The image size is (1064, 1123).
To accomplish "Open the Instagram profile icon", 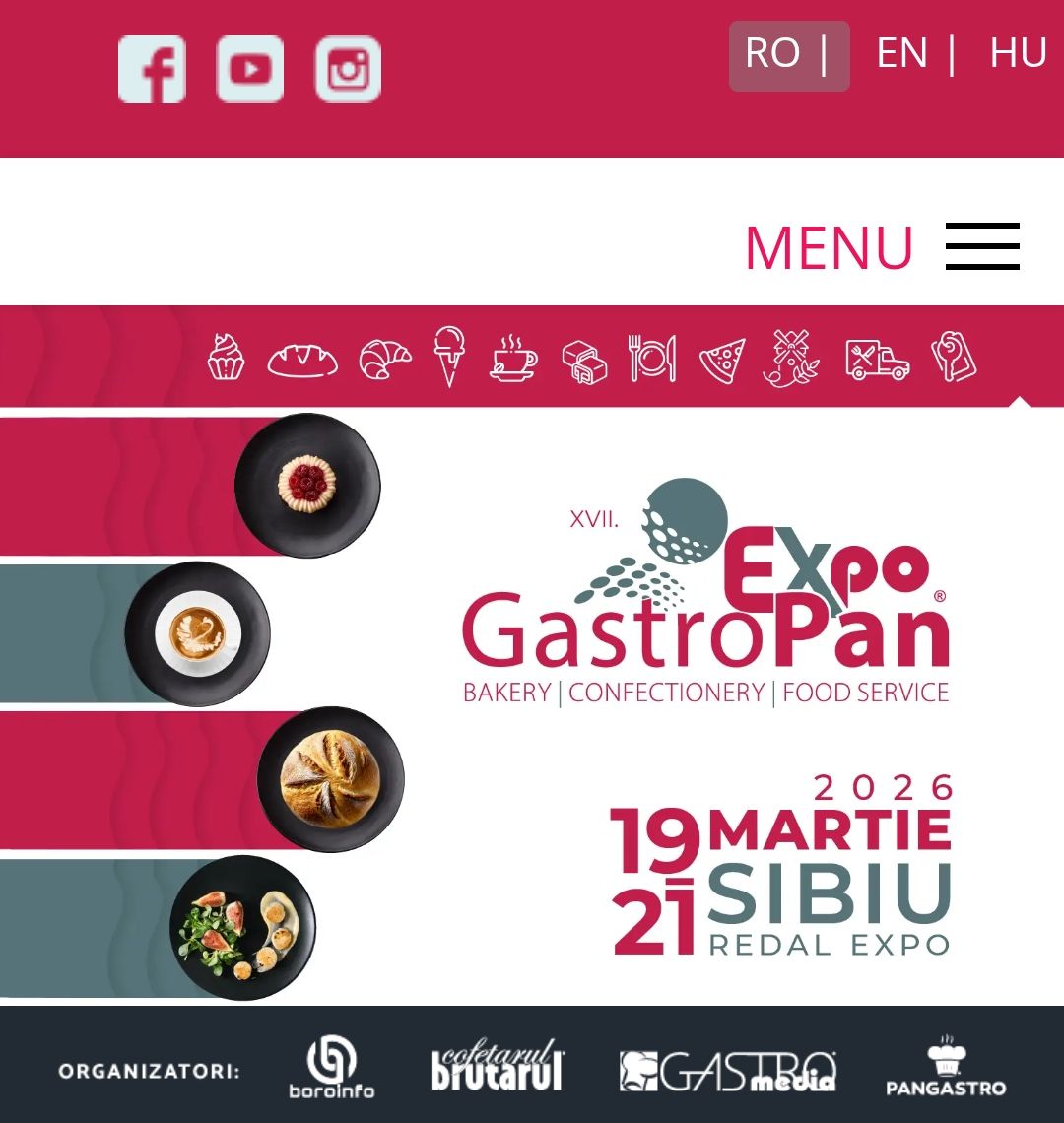I will (x=350, y=70).
